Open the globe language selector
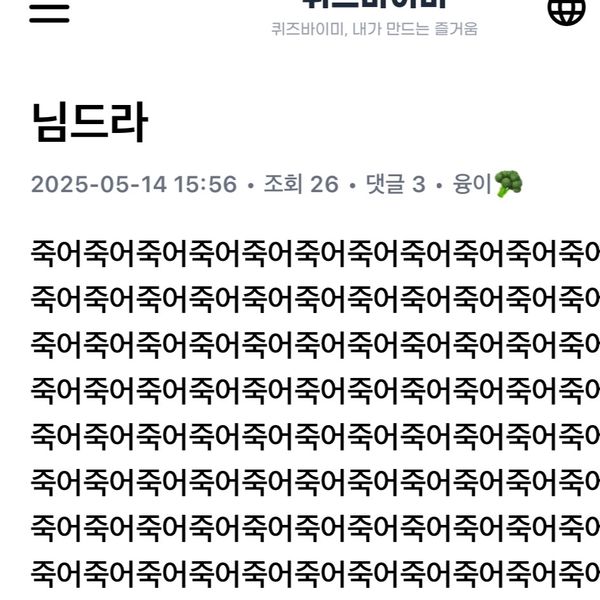The height and width of the screenshot is (600, 600). [x=566, y=9]
